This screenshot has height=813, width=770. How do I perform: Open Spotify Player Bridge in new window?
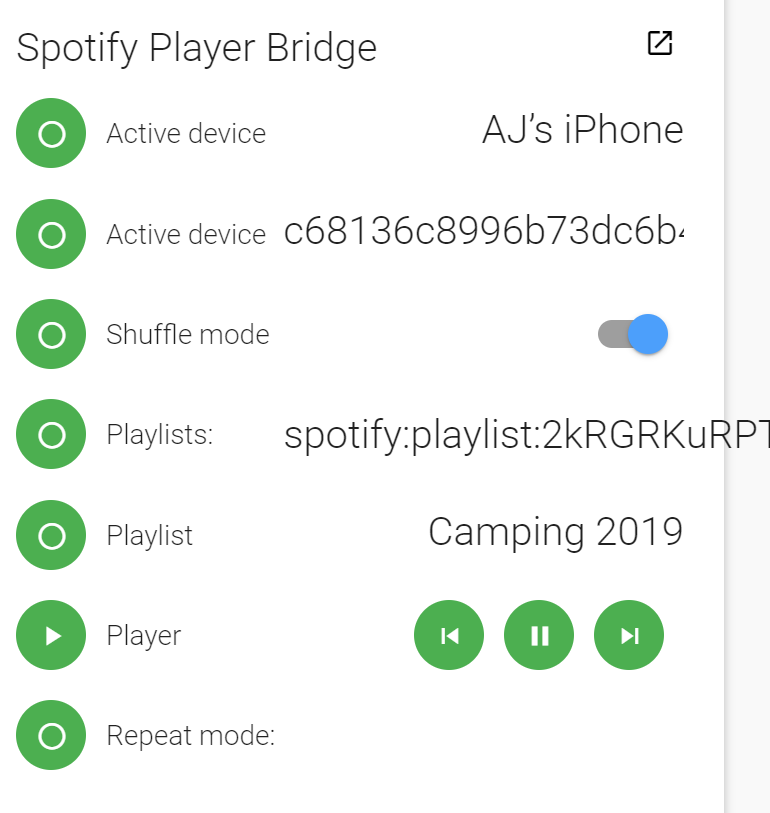tap(659, 43)
